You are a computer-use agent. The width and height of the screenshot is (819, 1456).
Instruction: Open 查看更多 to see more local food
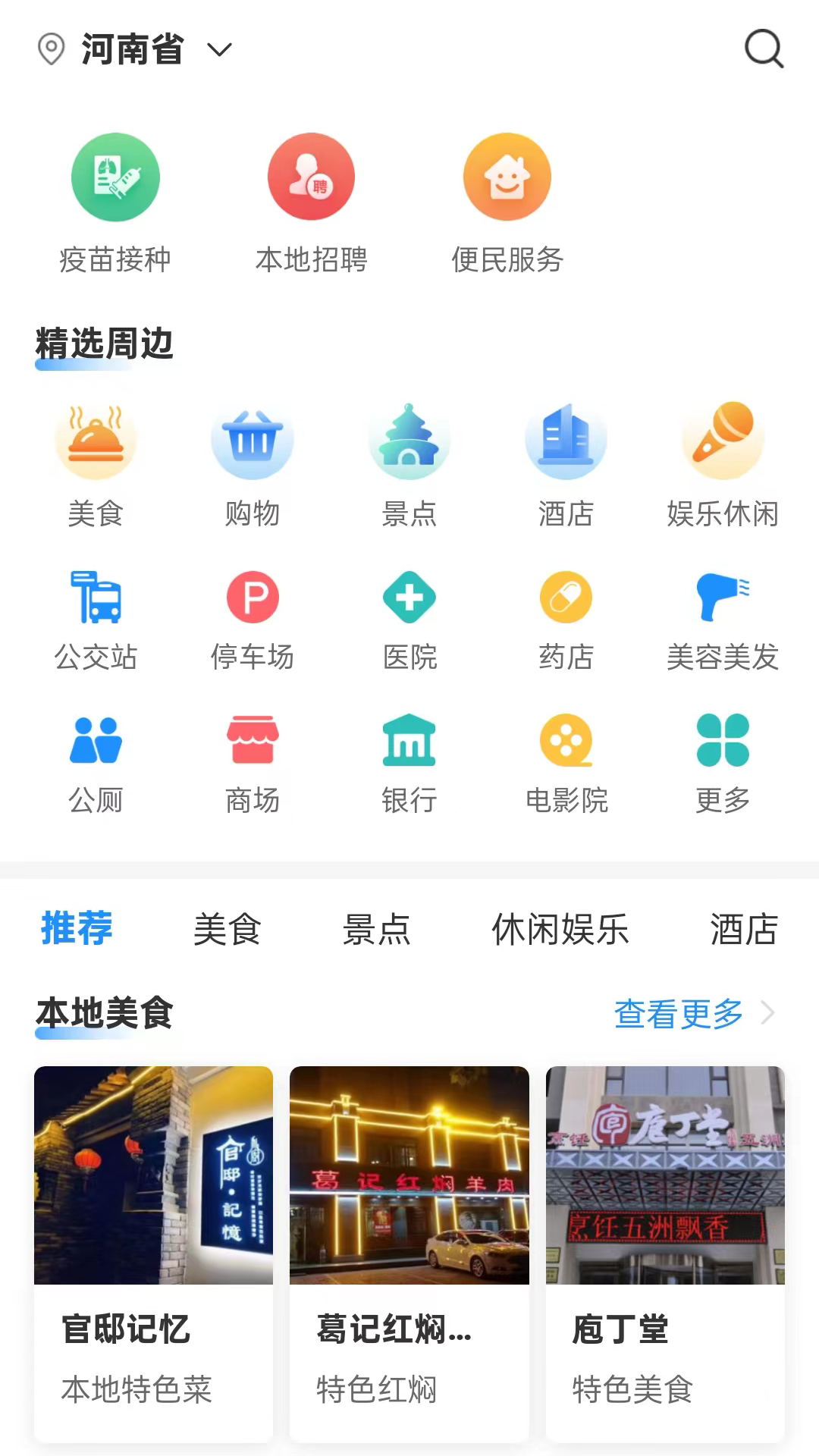pyautogui.click(x=679, y=1014)
